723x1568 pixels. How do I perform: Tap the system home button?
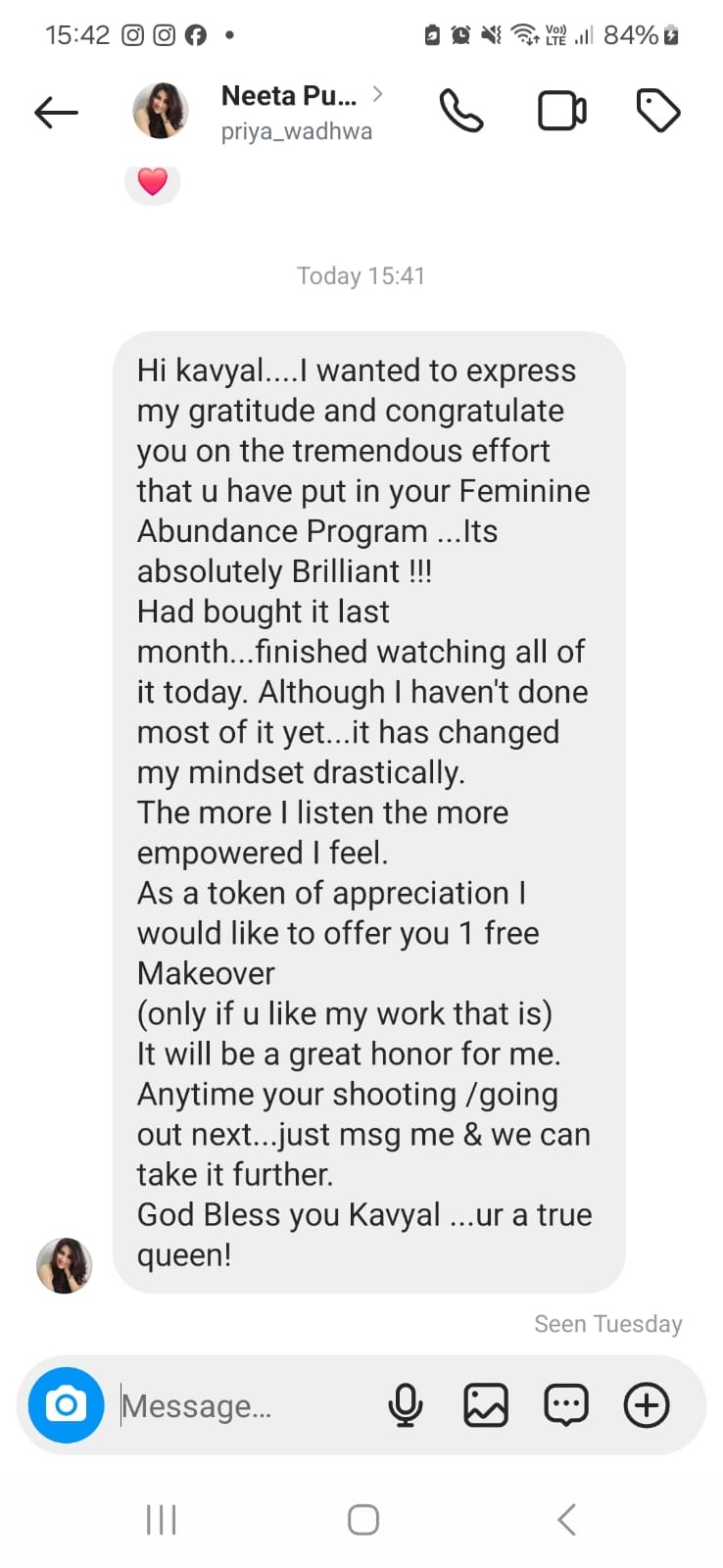[363, 1520]
